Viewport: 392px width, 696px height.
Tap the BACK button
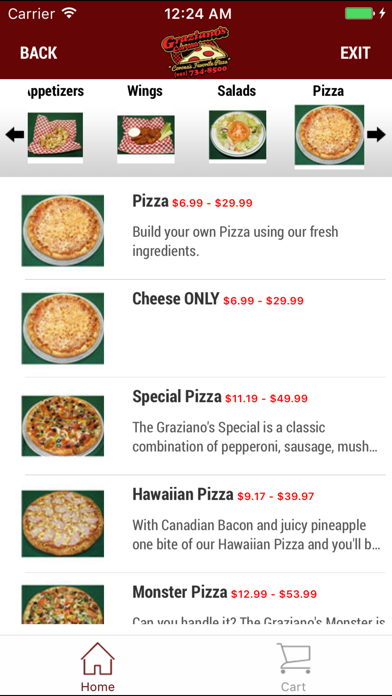click(39, 53)
